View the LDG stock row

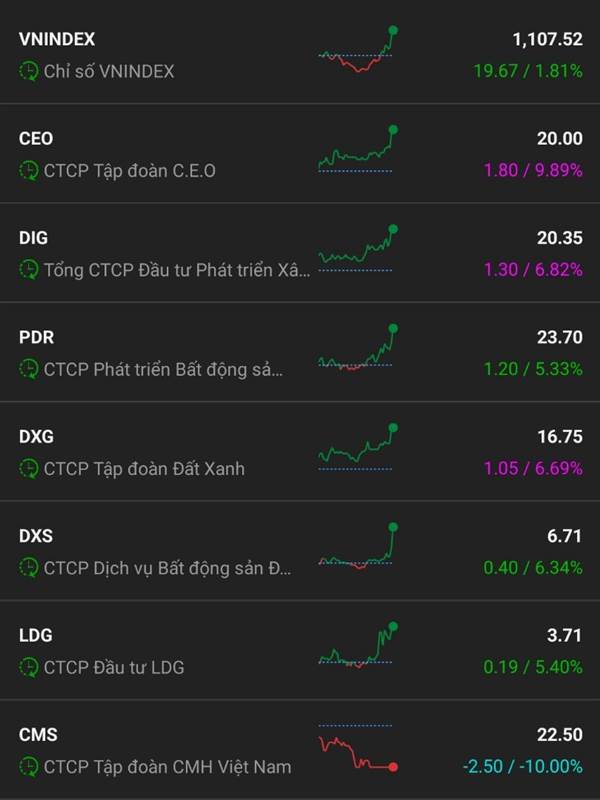[x=300, y=650]
